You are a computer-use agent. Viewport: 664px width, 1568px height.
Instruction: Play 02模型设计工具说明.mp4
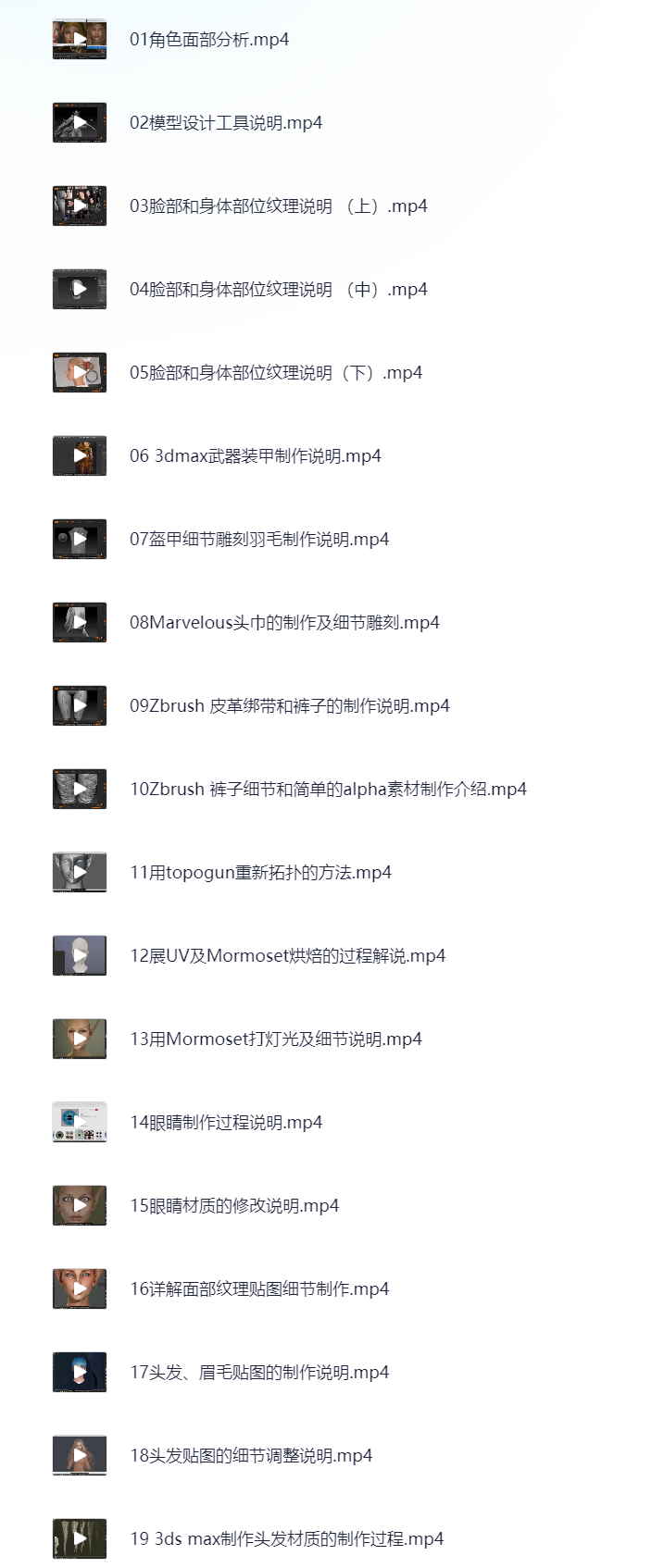pyautogui.click(x=80, y=122)
